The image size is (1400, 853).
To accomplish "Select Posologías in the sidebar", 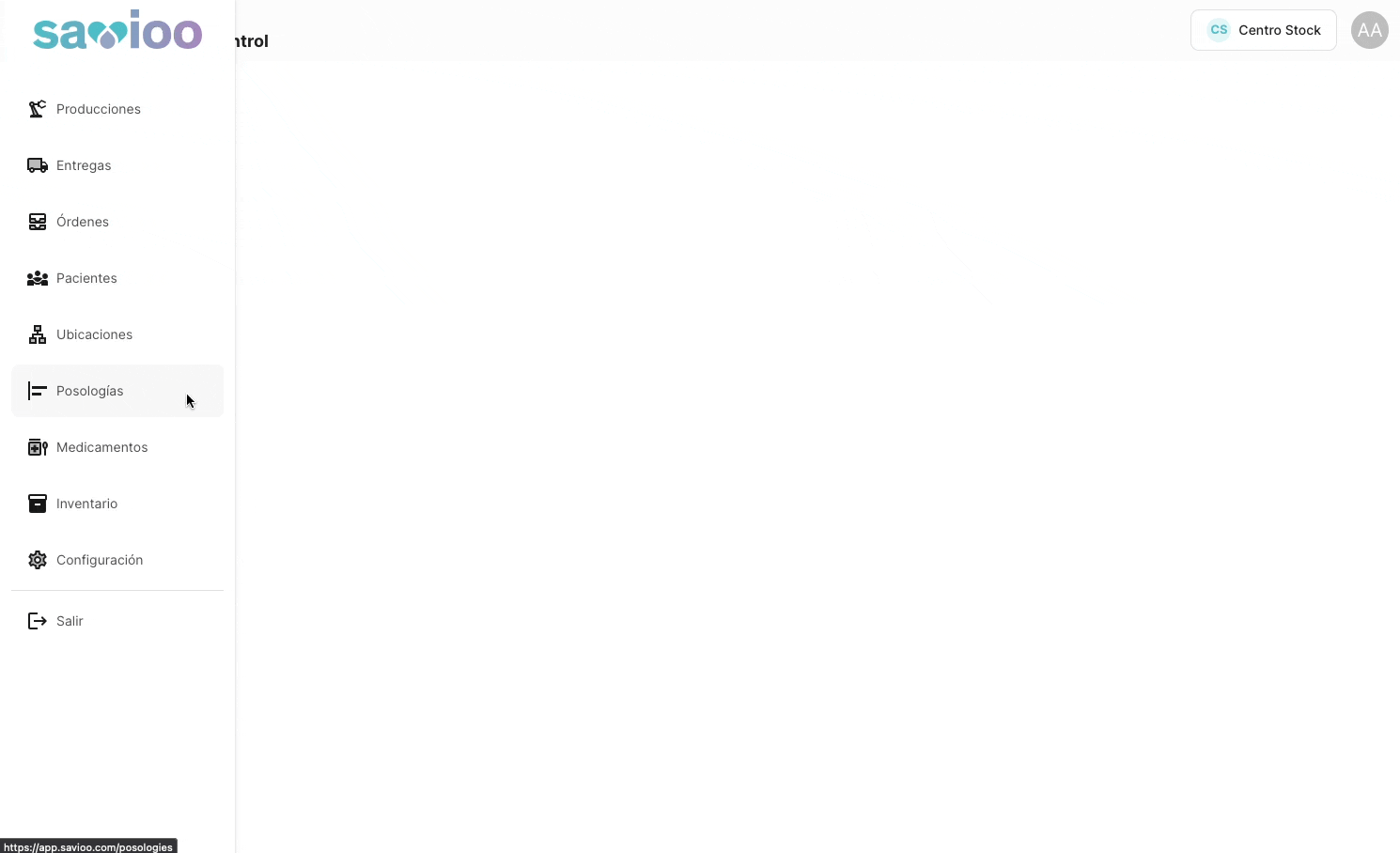I will tap(89, 391).
